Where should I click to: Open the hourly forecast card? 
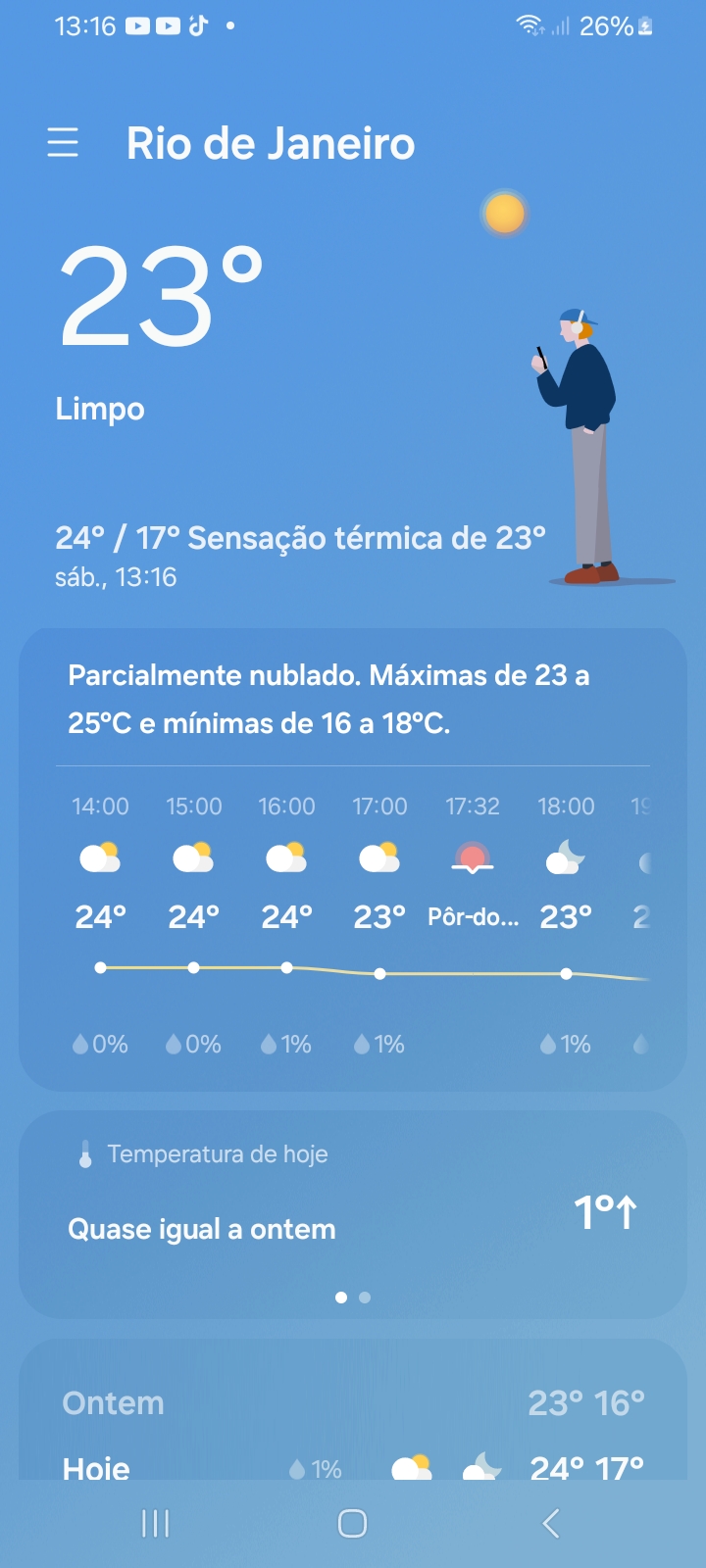click(x=353, y=859)
